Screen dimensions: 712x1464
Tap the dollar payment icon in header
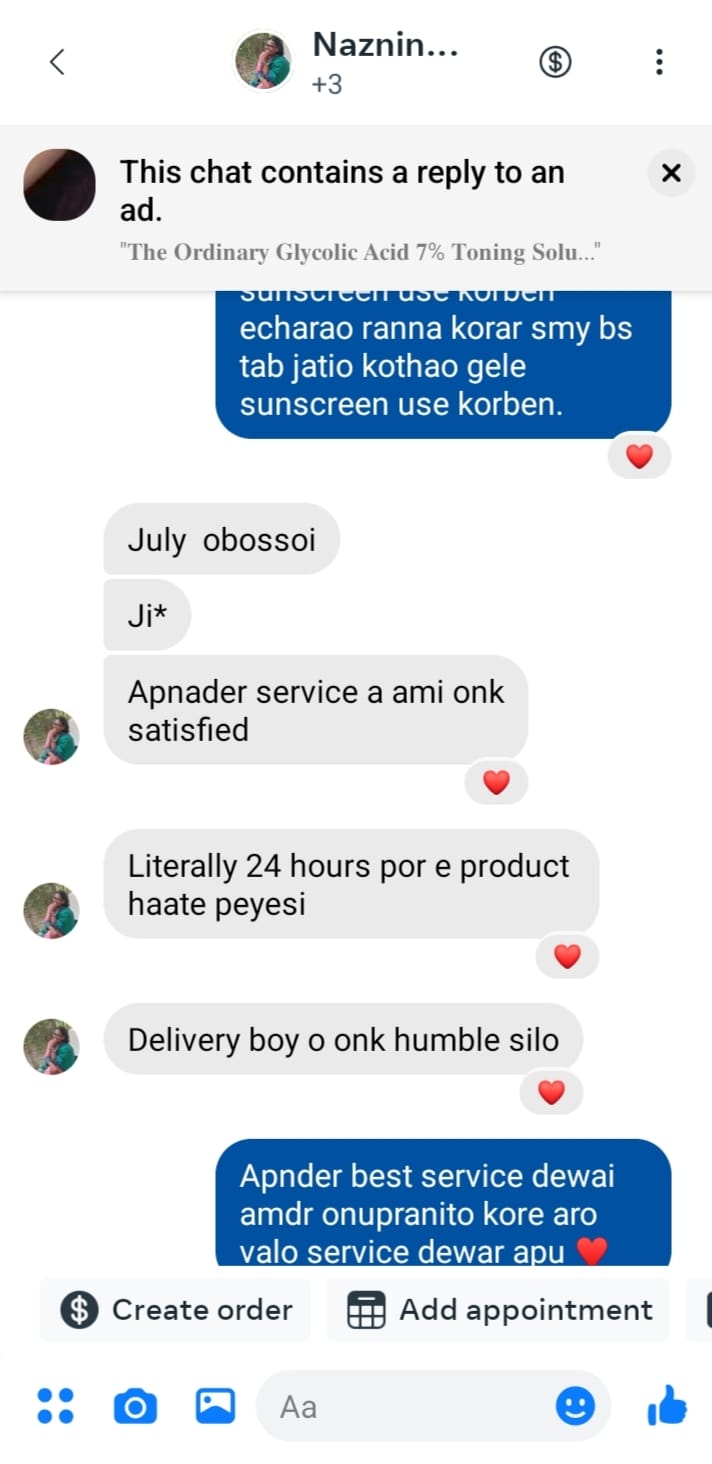tap(555, 62)
